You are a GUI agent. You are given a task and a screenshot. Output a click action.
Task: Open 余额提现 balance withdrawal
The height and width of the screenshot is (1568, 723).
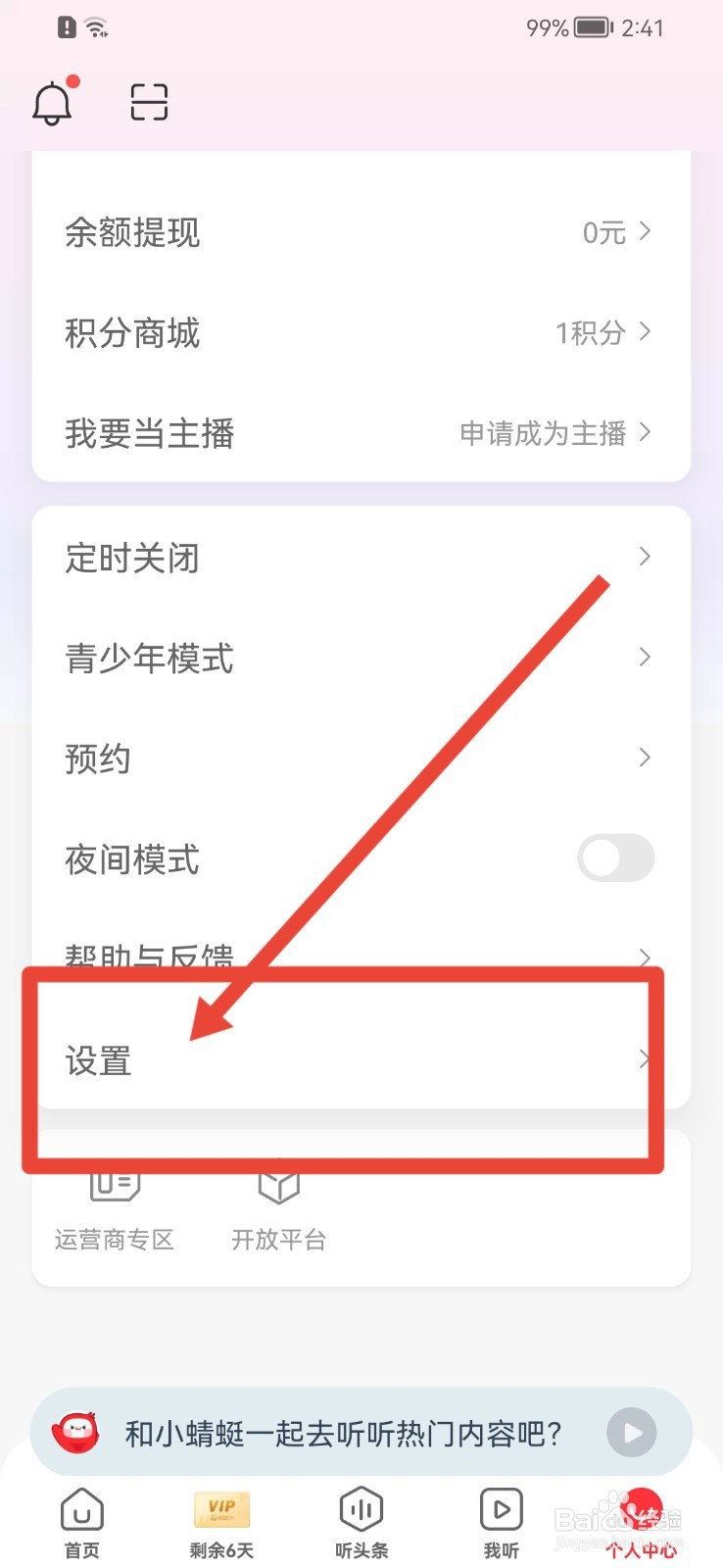[361, 232]
